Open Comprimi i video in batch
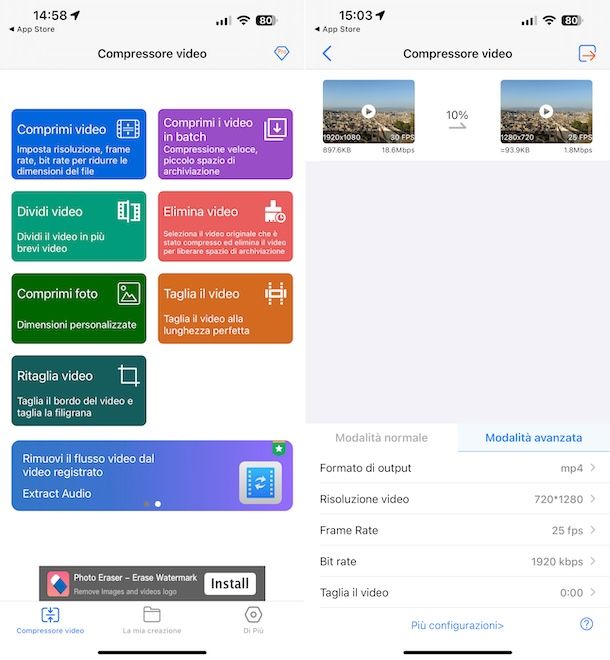The image size is (610, 660). [x=225, y=144]
